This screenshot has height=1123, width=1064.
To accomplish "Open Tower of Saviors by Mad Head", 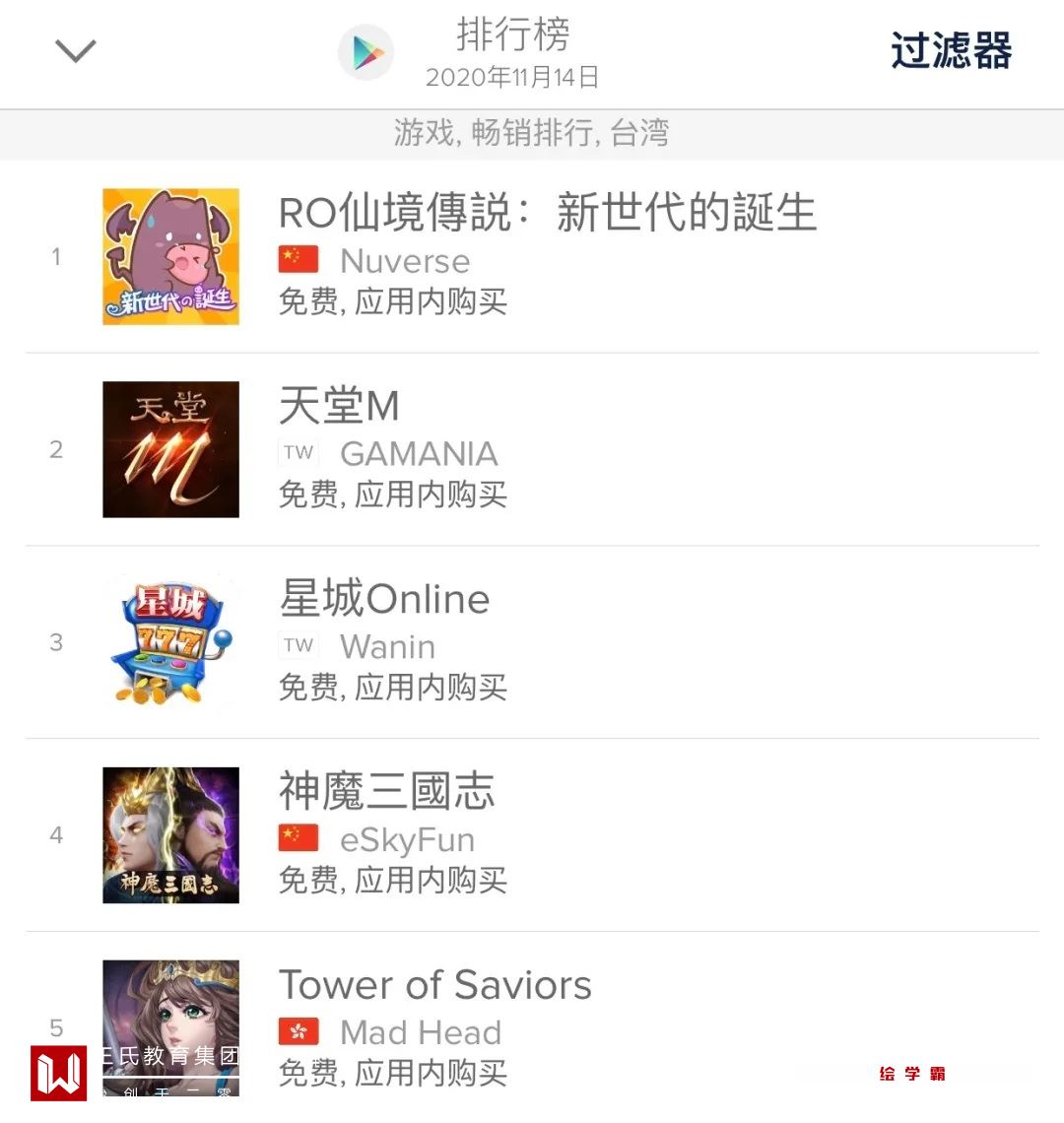I will click(435, 985).
